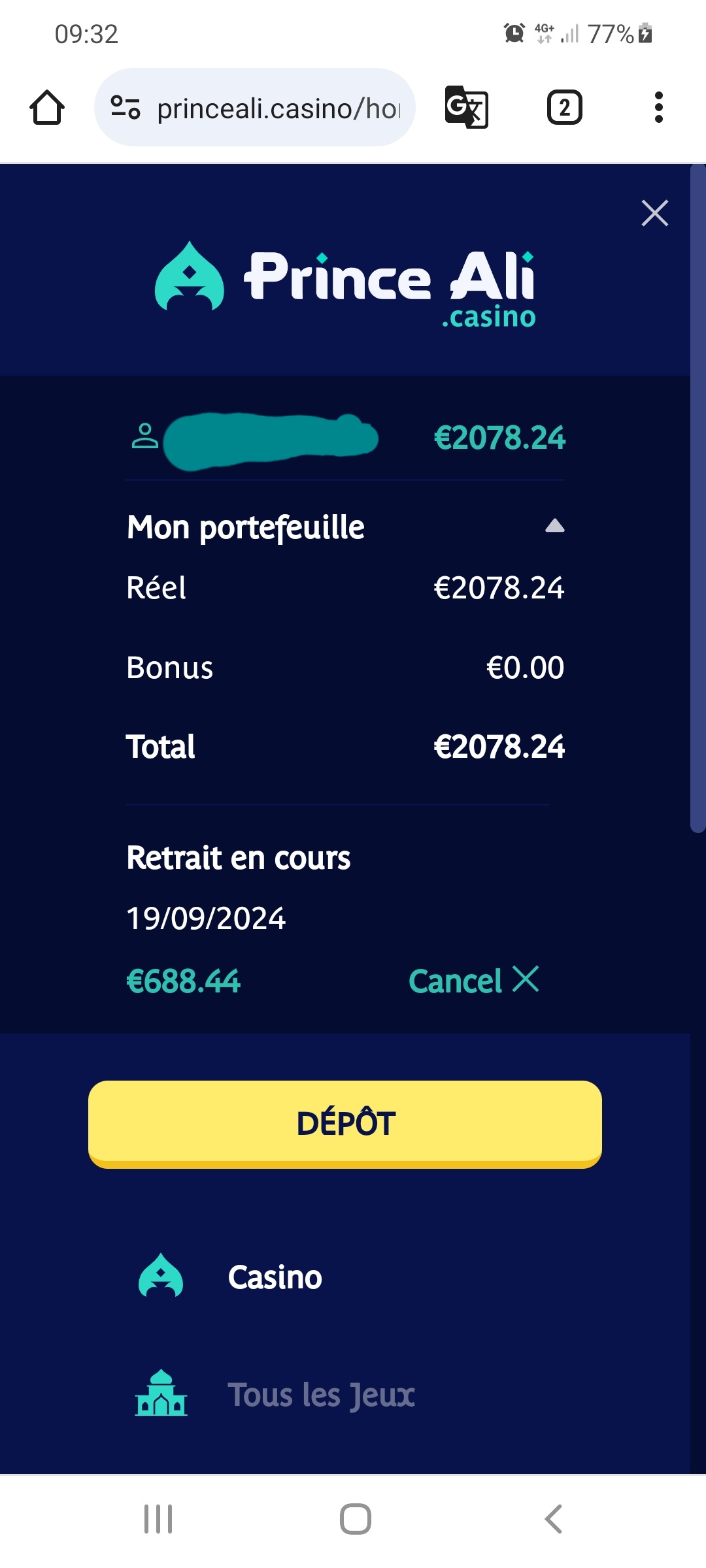
Task: Open the browser overflow menu
Action: coord(659,107)
